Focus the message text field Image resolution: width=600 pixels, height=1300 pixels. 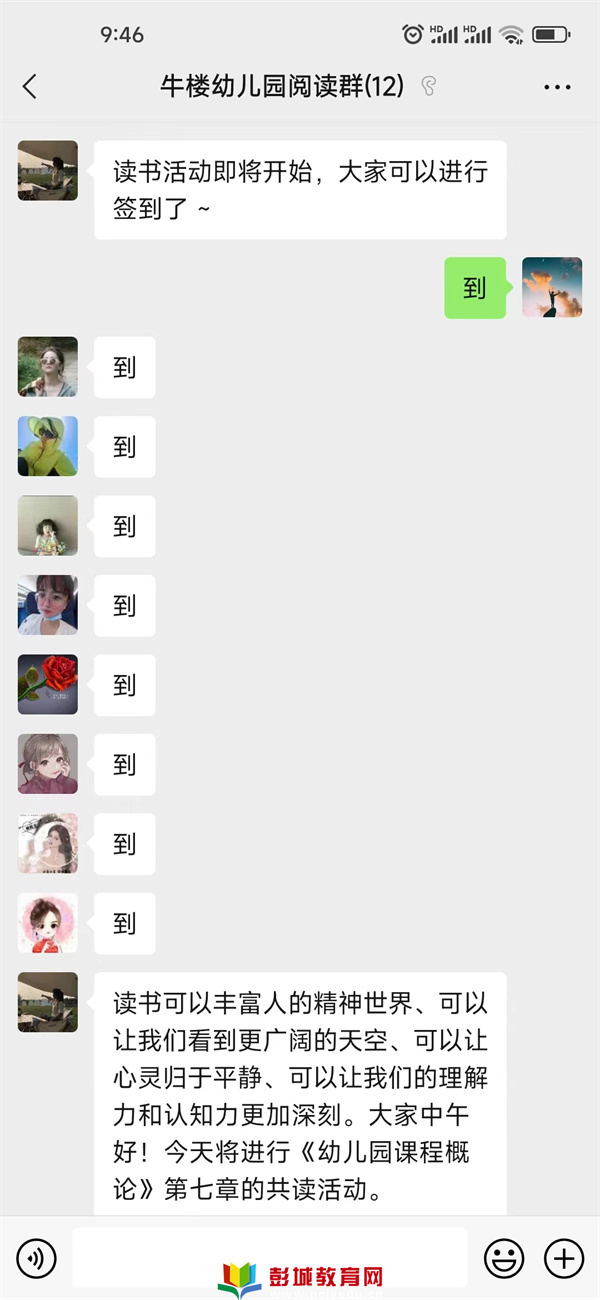pos(270,1256)
